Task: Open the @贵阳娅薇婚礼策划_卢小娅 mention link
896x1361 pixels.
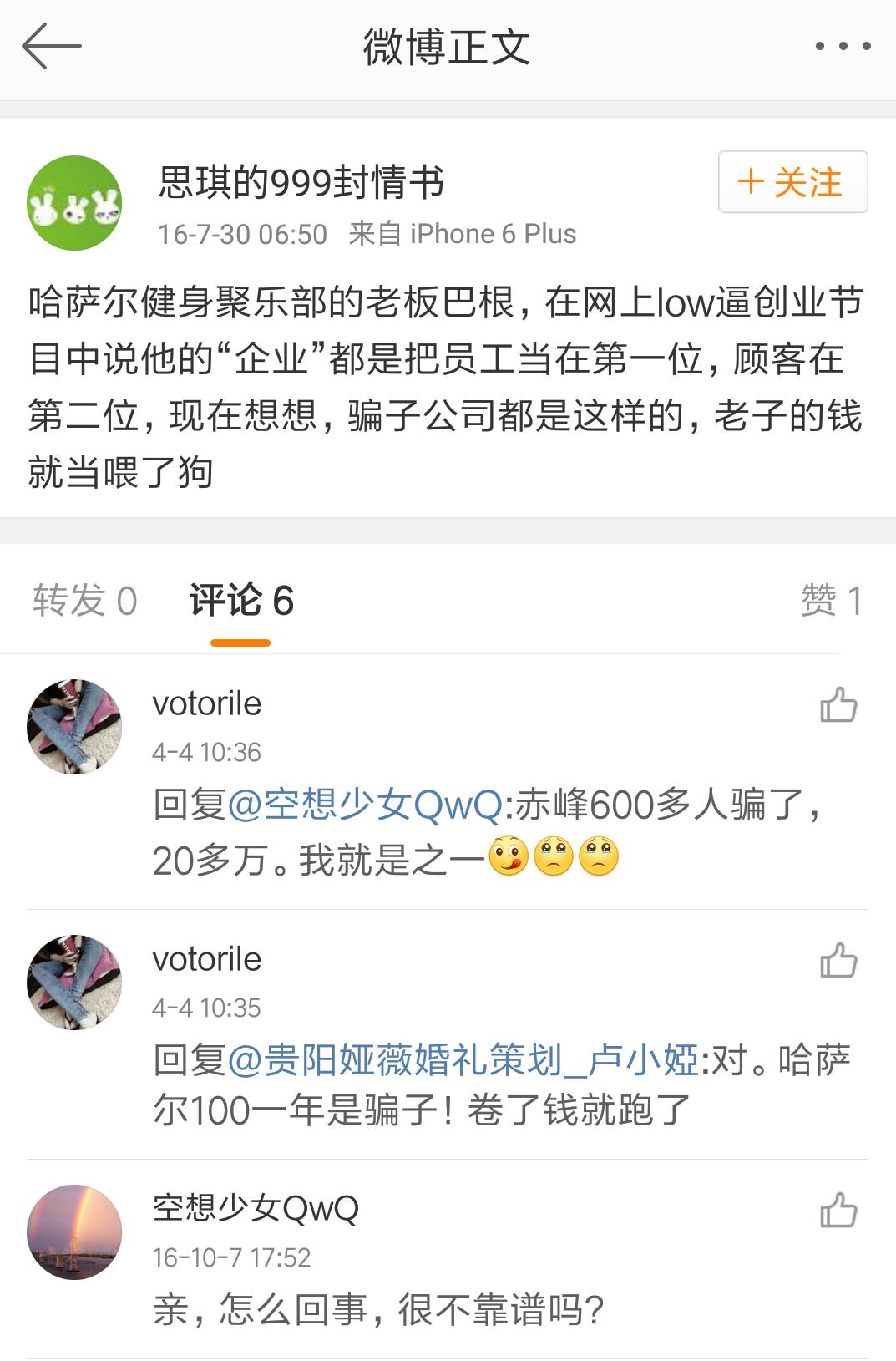Action: point(463,1060)
